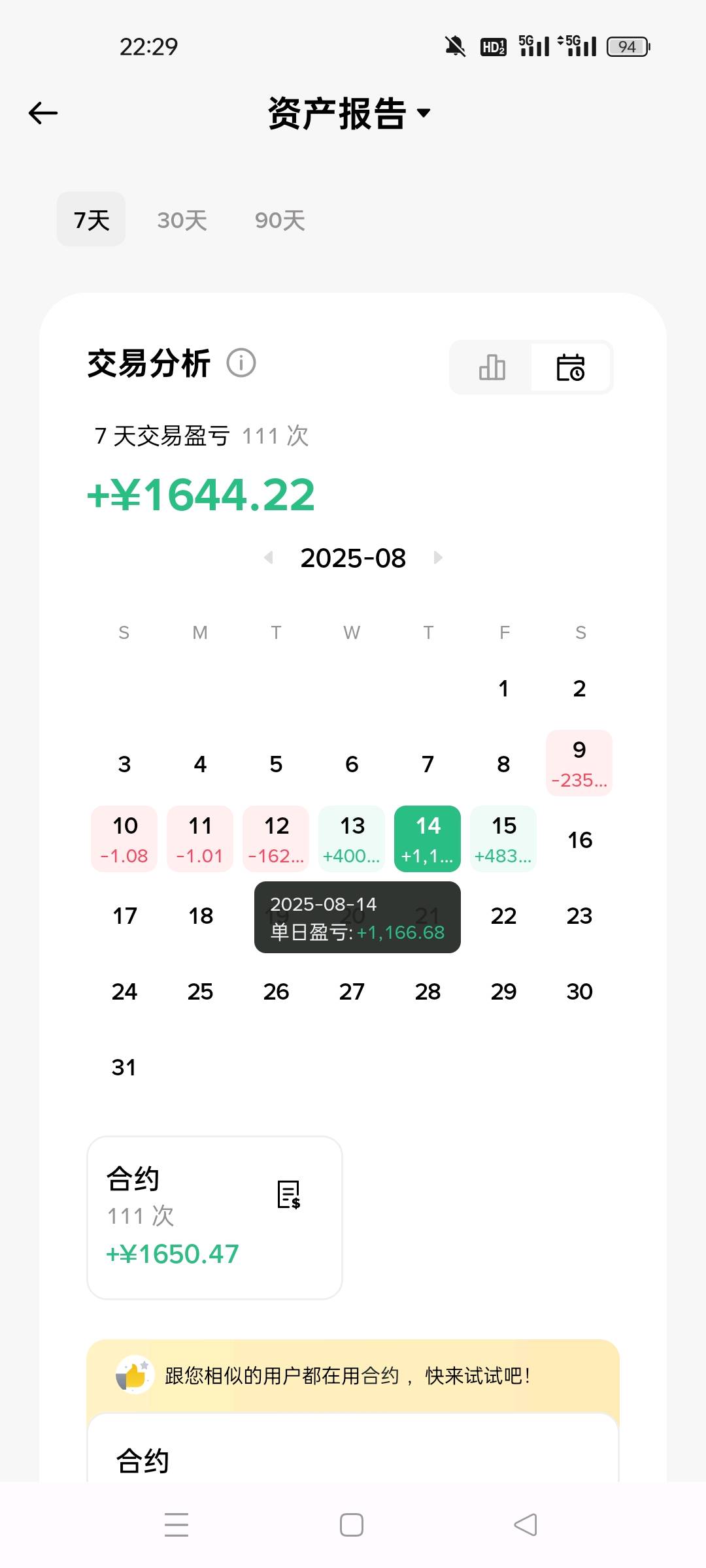
Task: Tap August 10 showing -1.08
Action: point(124,839)
